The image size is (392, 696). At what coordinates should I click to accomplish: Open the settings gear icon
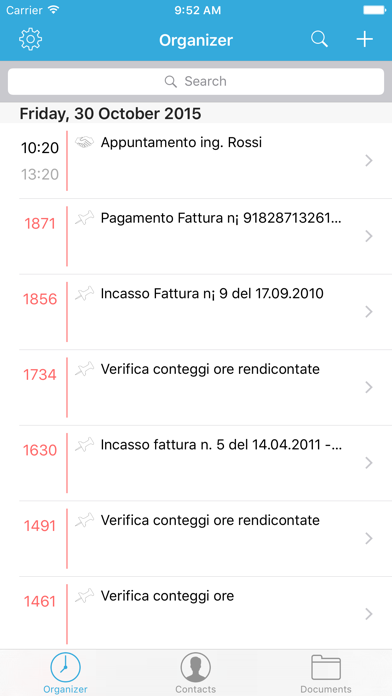pos(30,40)
